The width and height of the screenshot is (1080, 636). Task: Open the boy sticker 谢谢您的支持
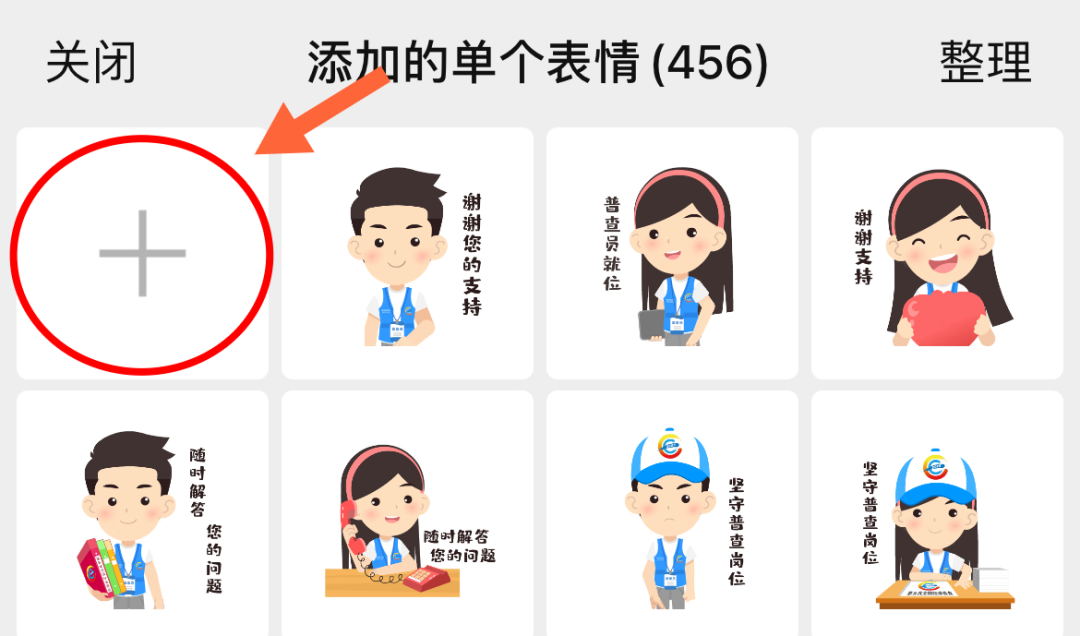pos(408,253)
